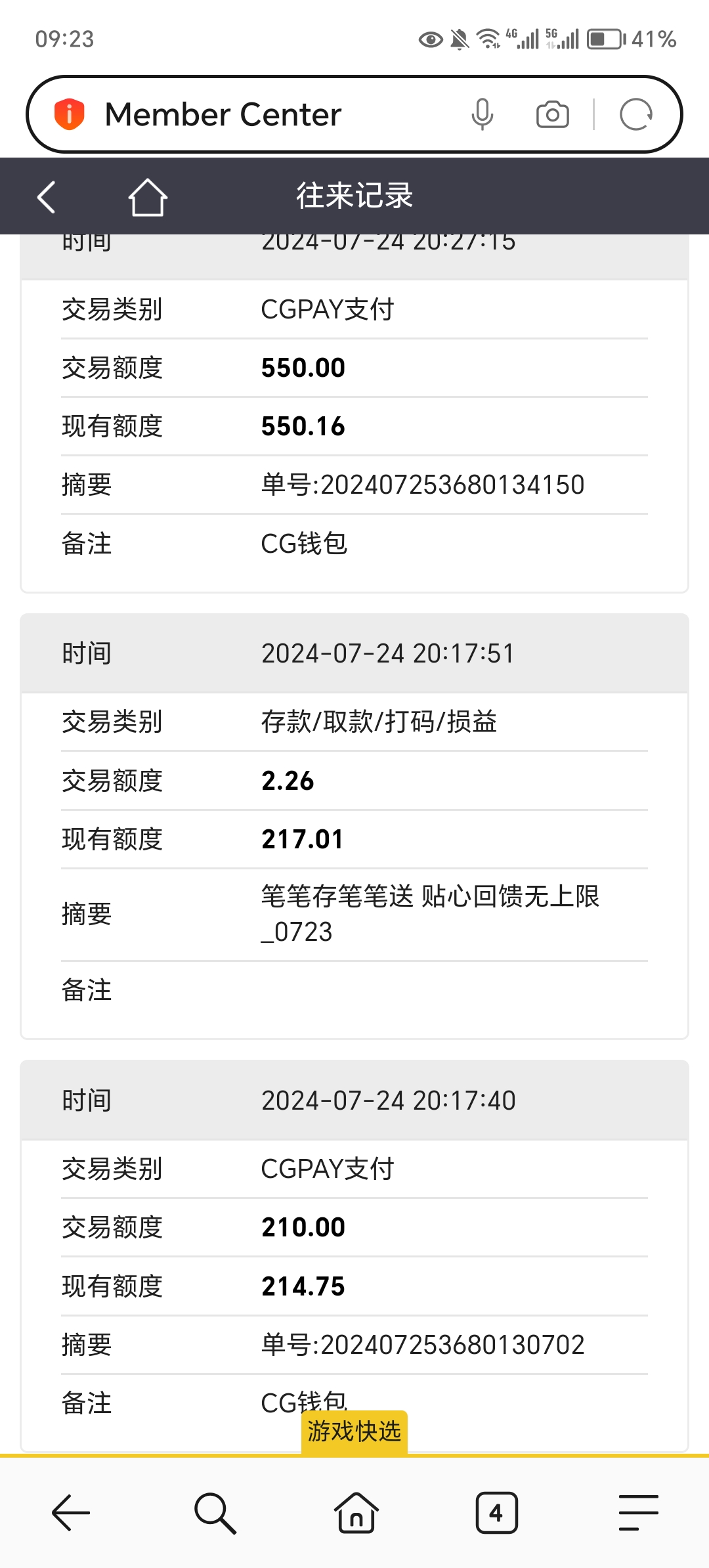
Task: Tap the Member Center address bar
Action: [x=263, y=115]
